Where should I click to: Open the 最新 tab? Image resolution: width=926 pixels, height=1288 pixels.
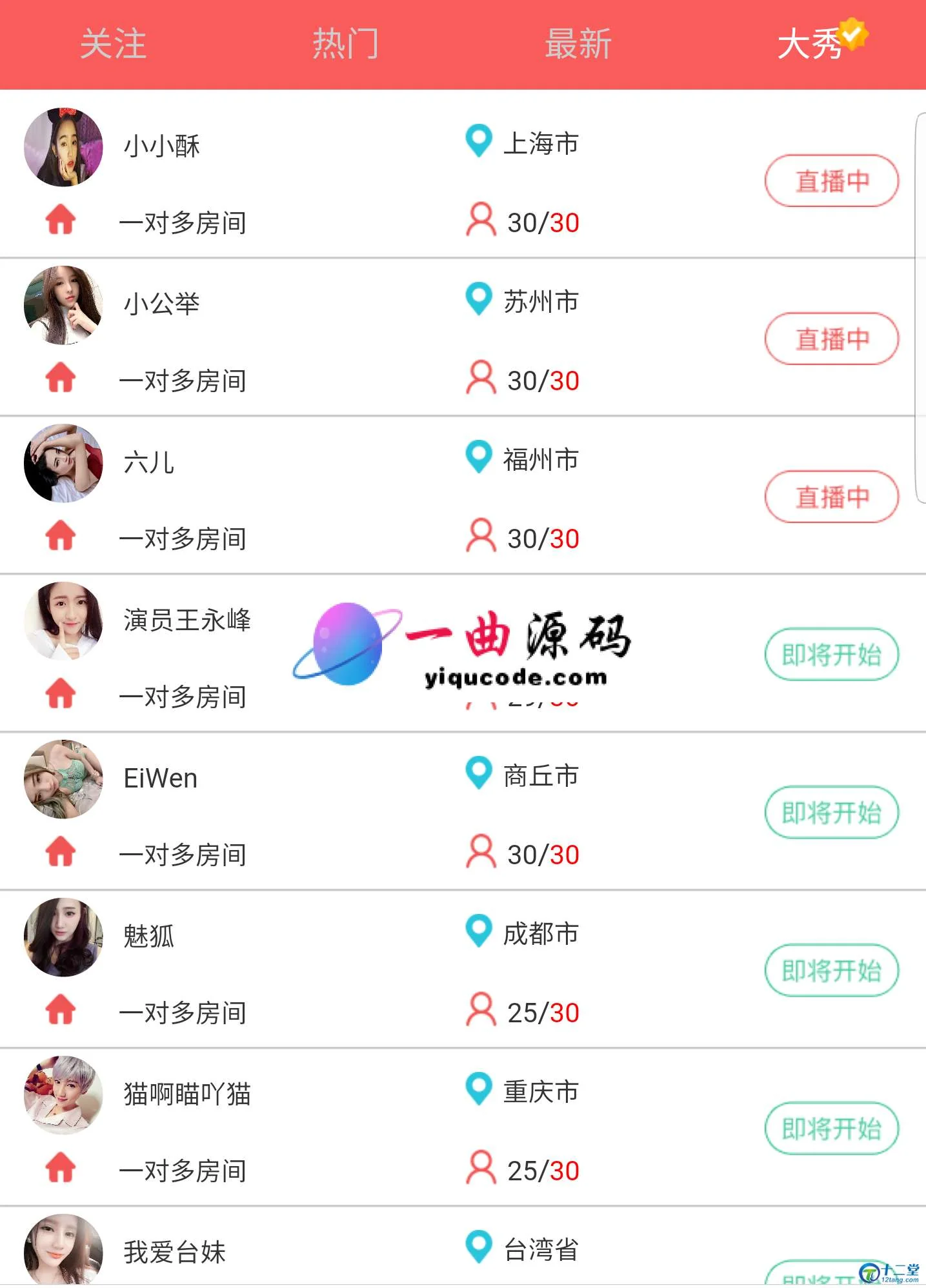pos(578,44)
